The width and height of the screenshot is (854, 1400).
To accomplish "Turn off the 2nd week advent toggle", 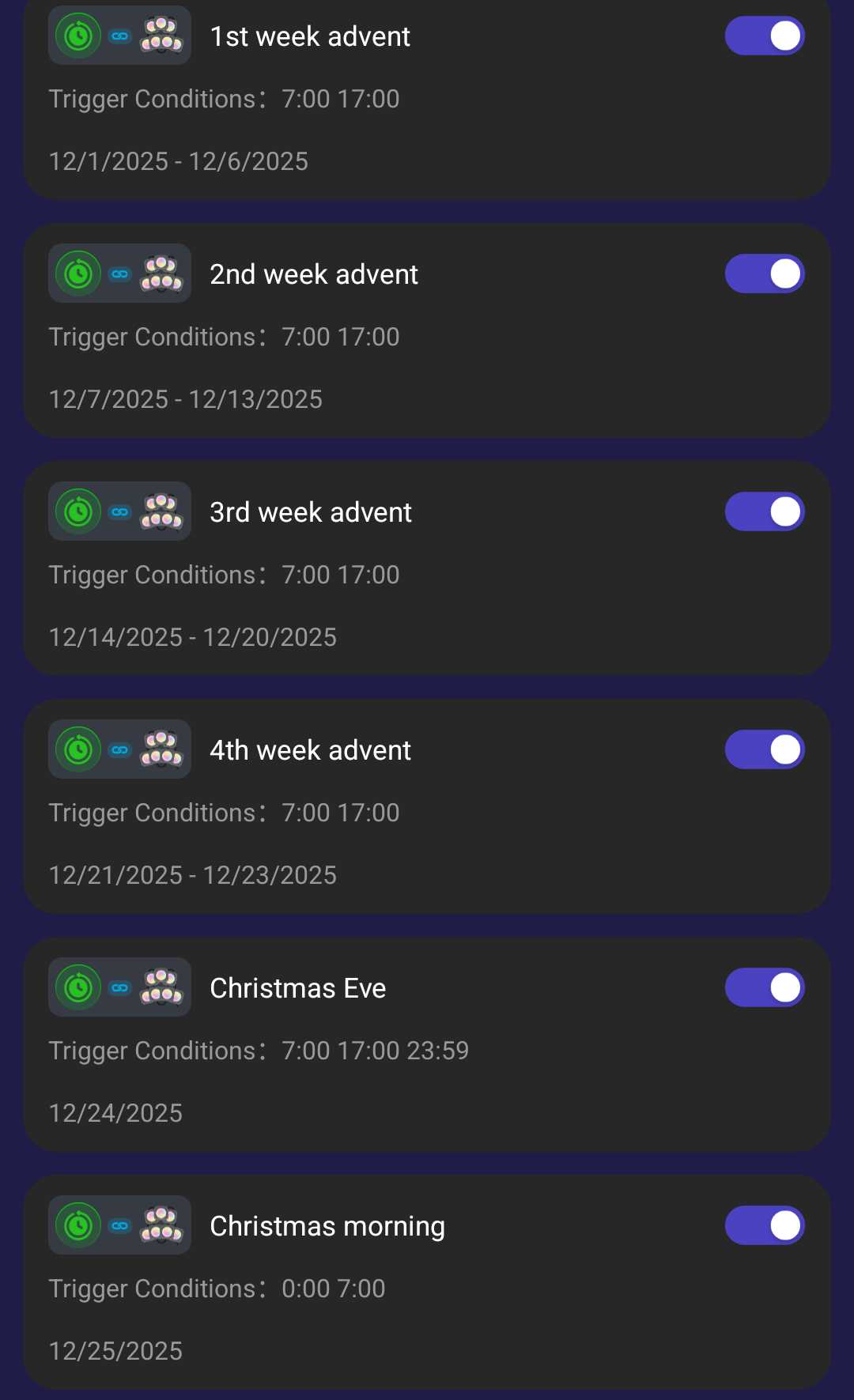I will pyautogui.click(x=764, y=274).
